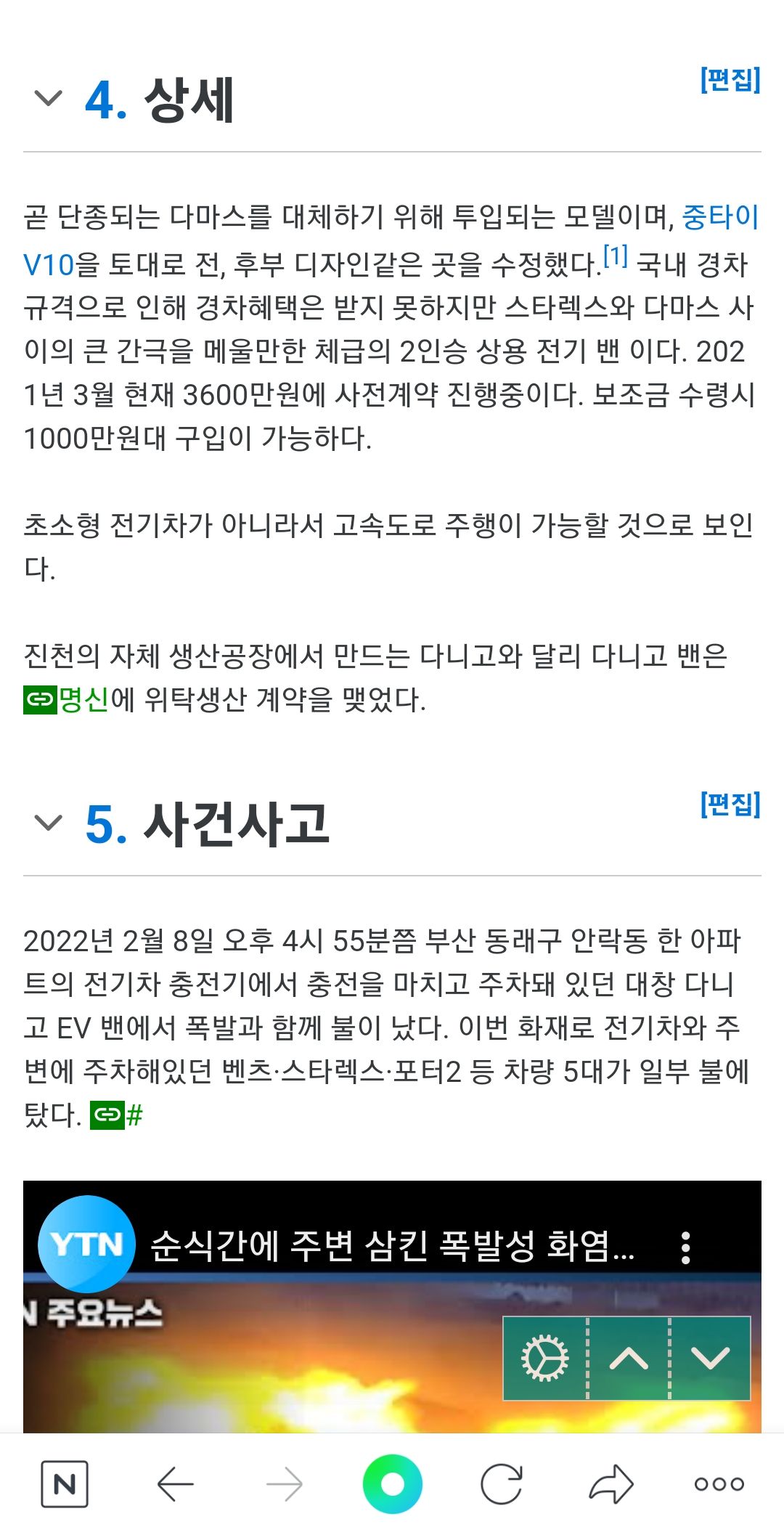Share this page
The image size is (784, 1535).
(x=611, y=1484)
